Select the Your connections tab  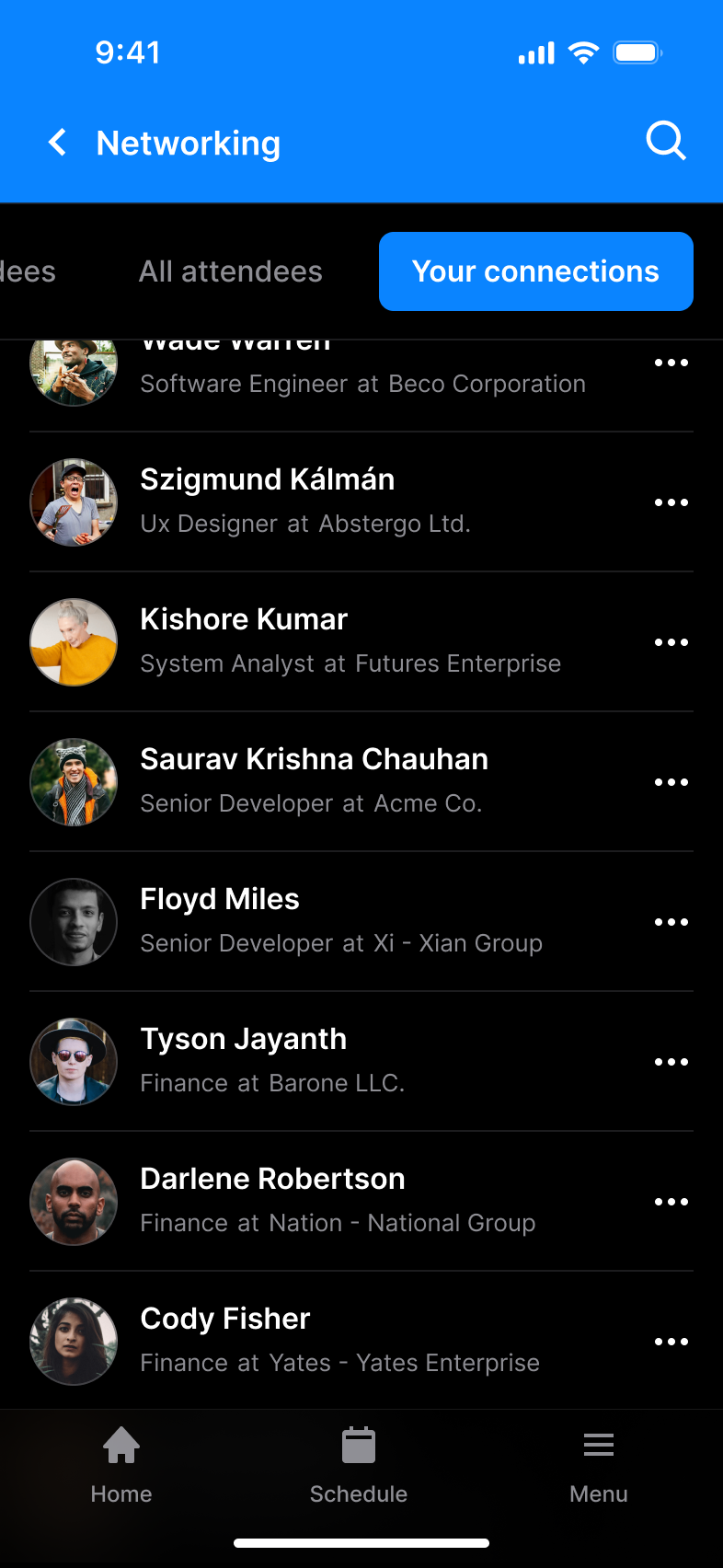pos(535,271)
